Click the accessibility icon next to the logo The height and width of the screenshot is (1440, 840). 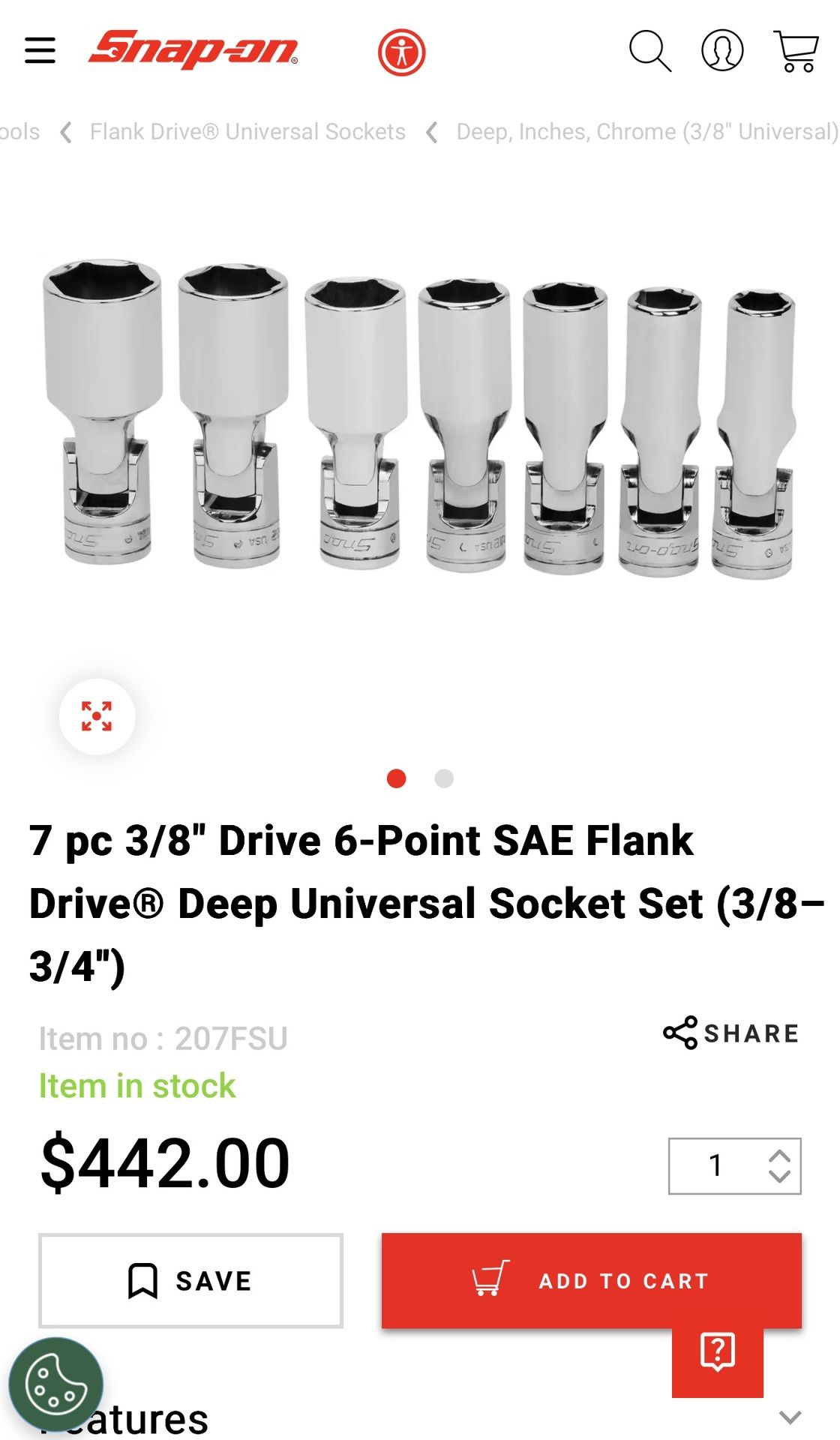403,51
